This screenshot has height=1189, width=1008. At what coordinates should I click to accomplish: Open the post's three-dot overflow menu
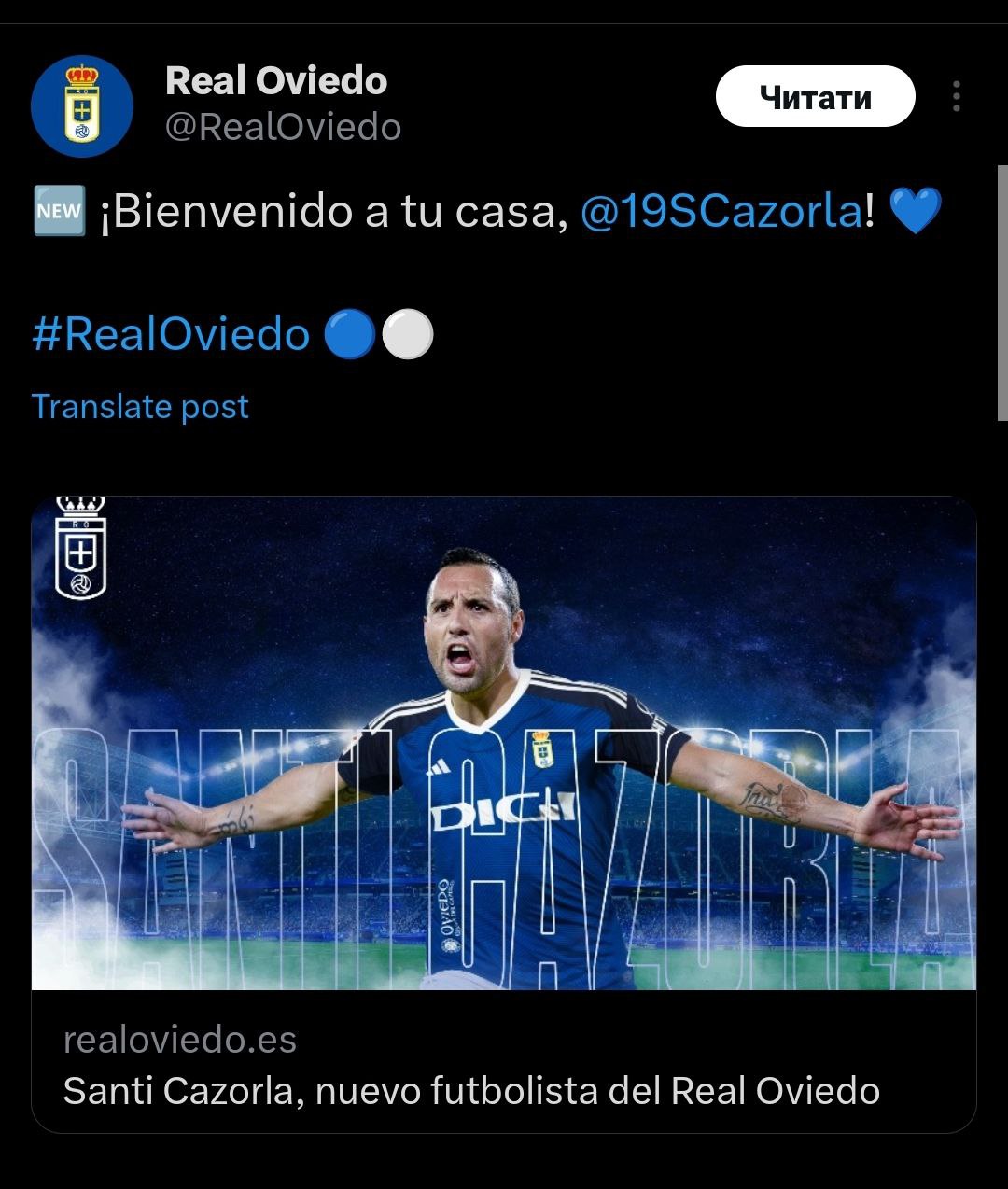coord(956,97)
